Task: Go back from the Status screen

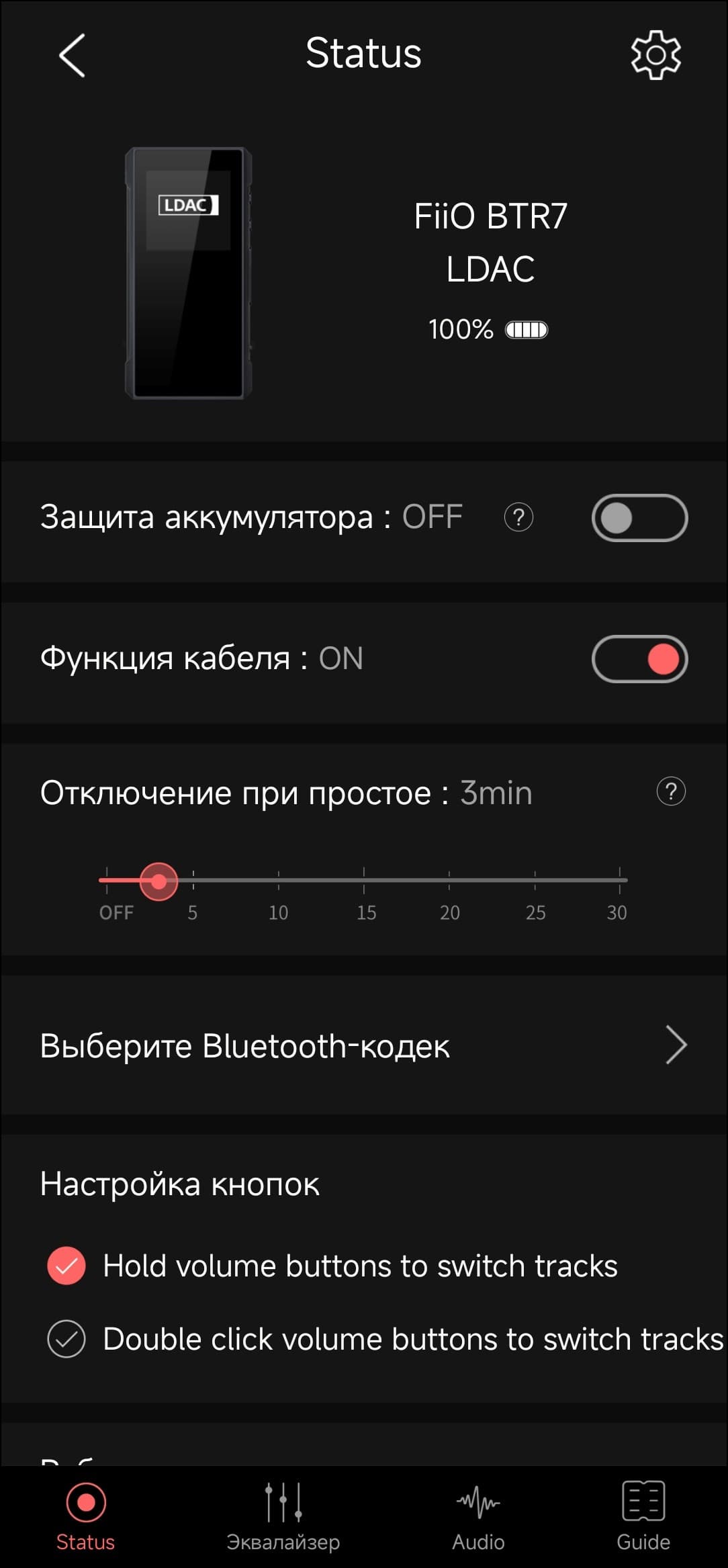Action: point(73,55)
